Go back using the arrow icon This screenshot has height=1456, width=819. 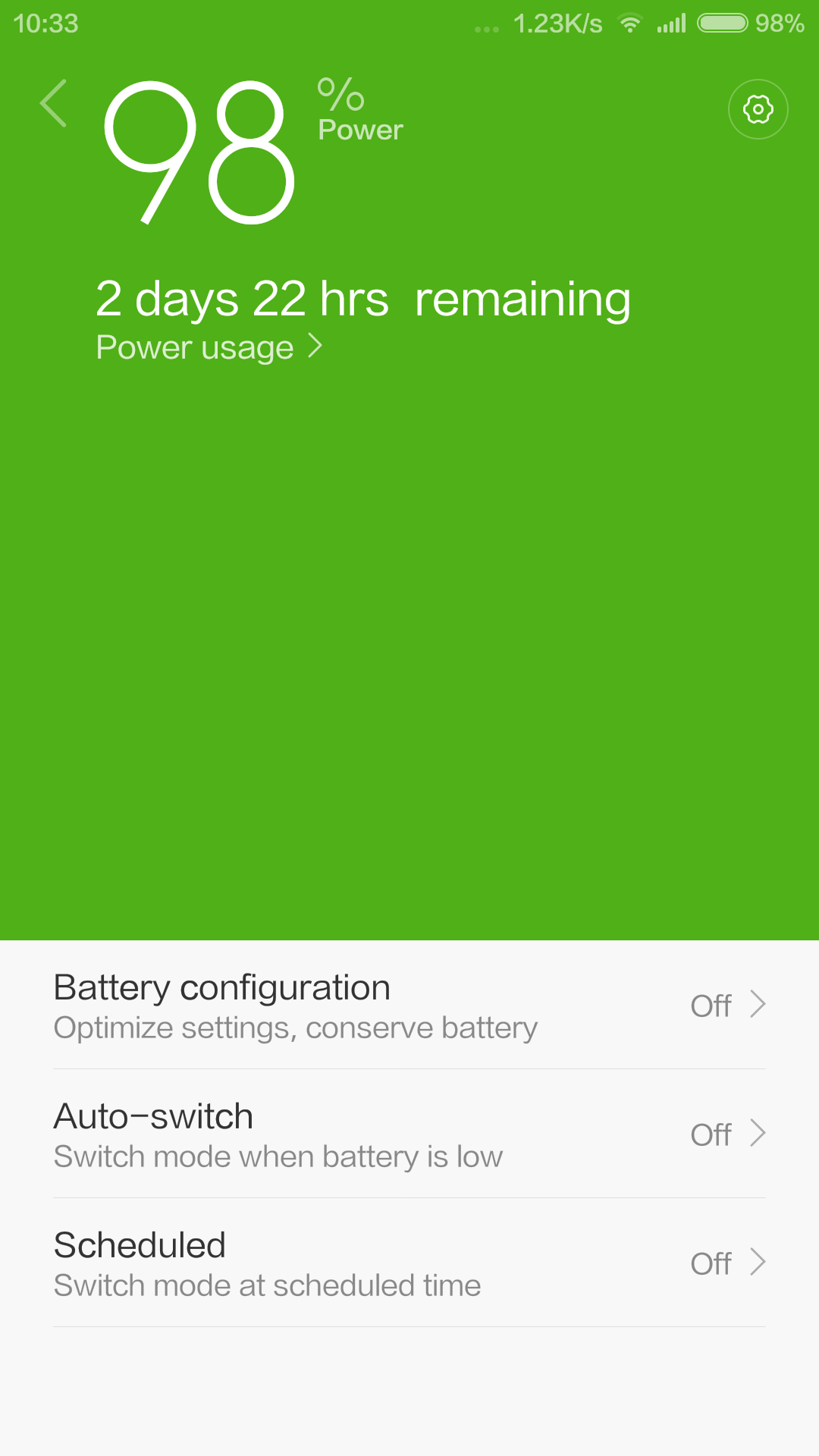(x=53, y=103)
